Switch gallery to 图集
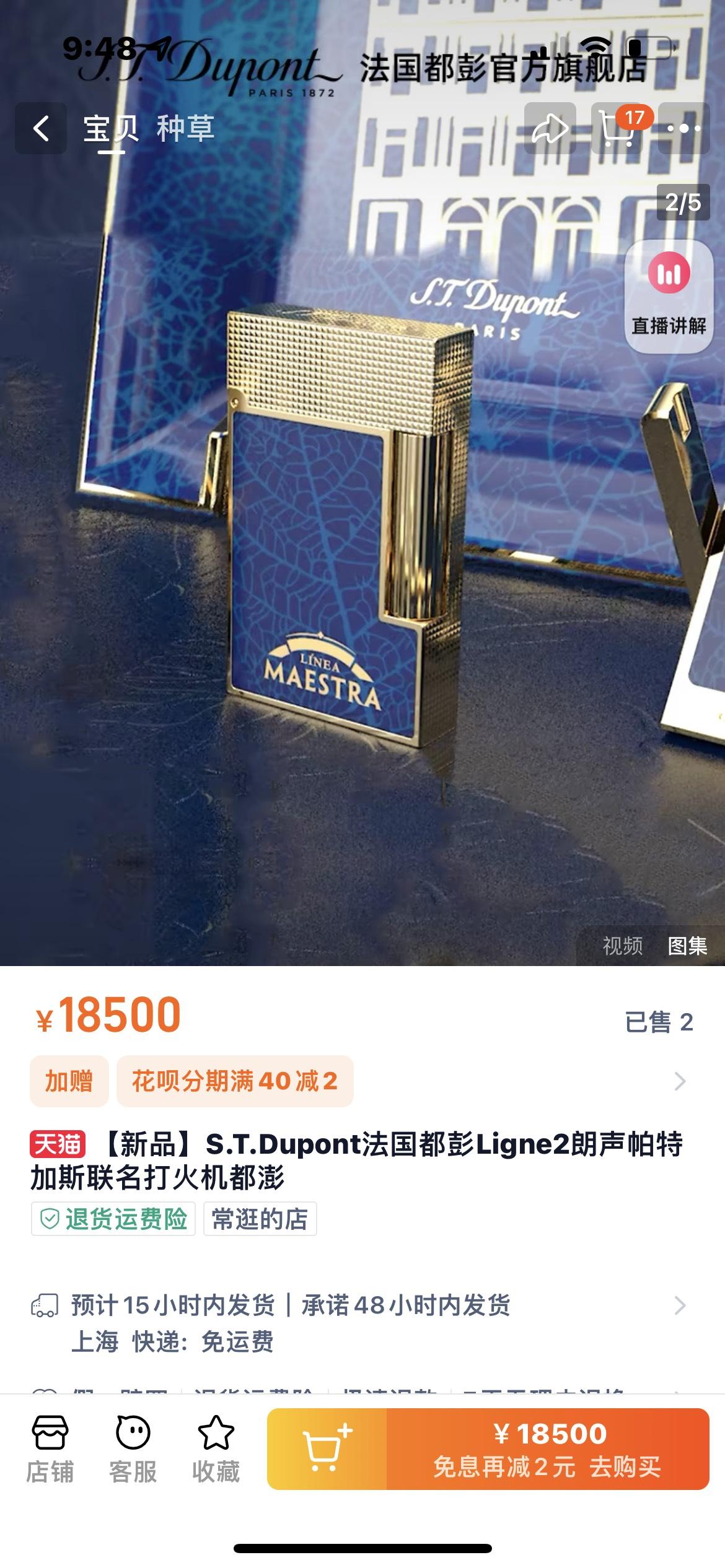 pos(687,945)
